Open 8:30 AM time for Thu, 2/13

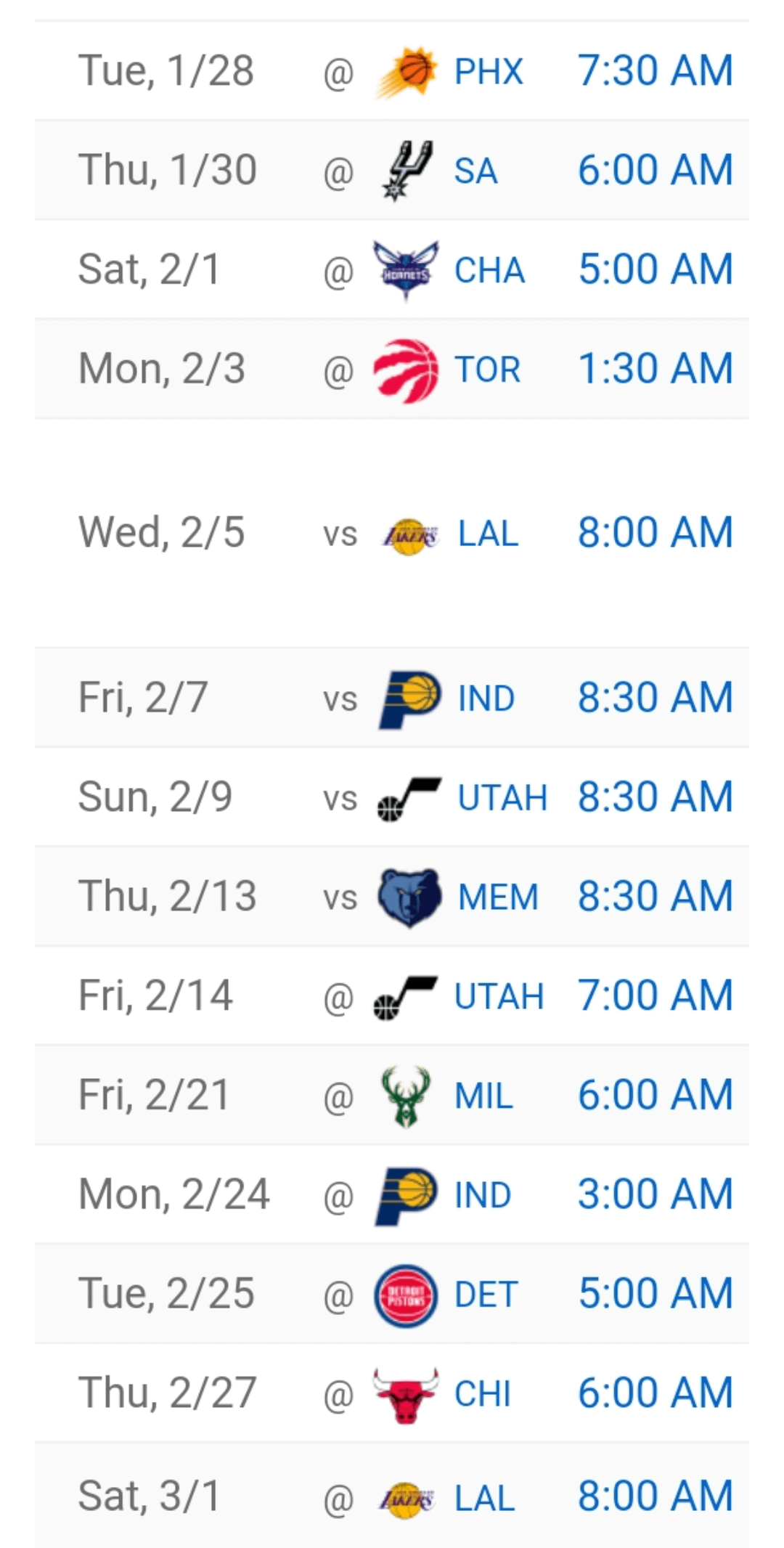pyautogui.click(x=655, y=895)
